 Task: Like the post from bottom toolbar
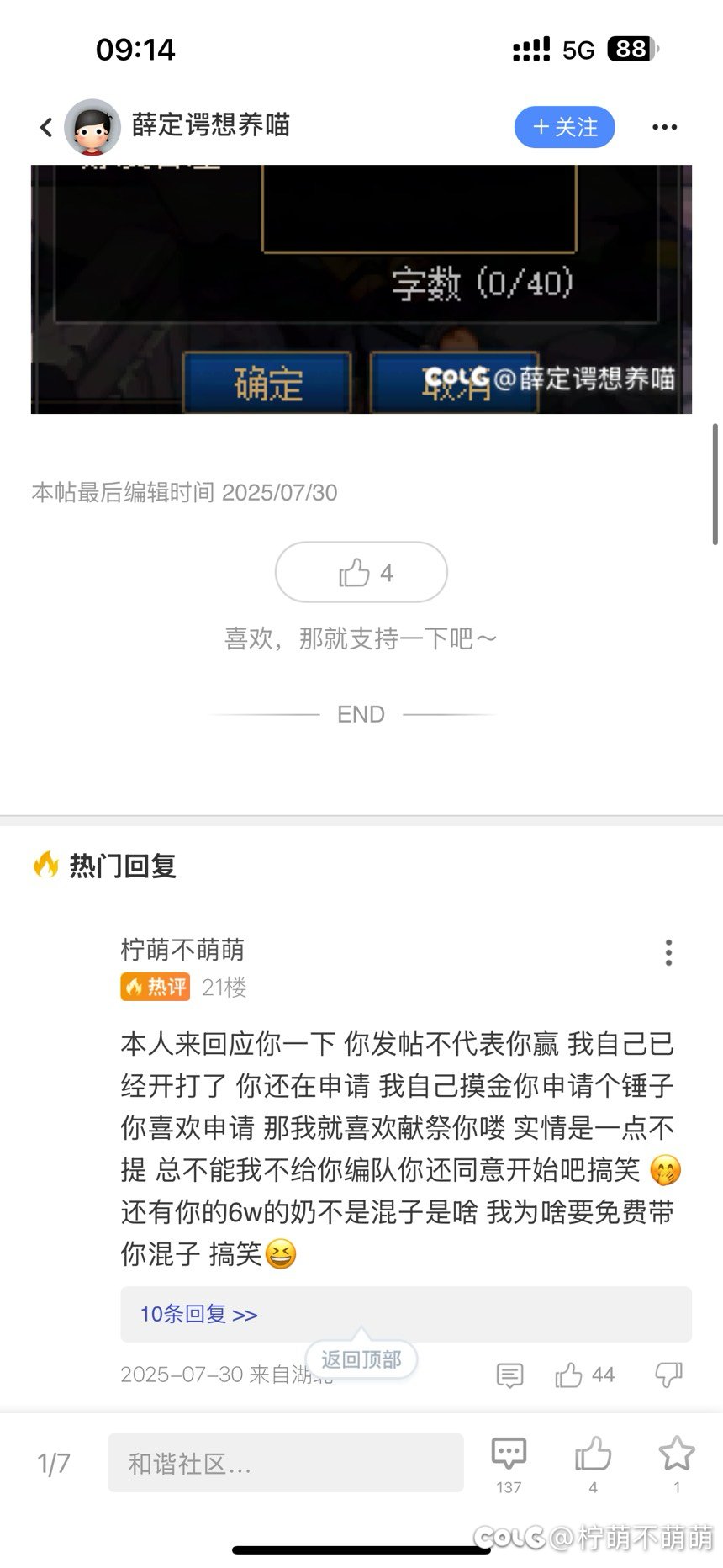(x=593, y=1465)
